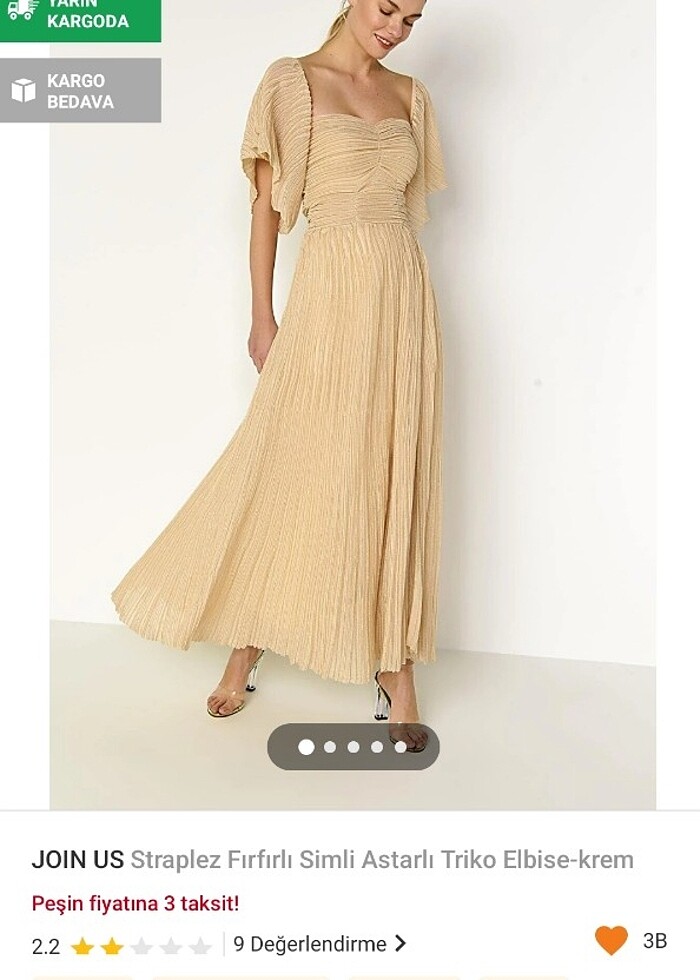Add the dress to favorites with the heart
This screenshot has height=980, width=700.
(x=611, y=941)
